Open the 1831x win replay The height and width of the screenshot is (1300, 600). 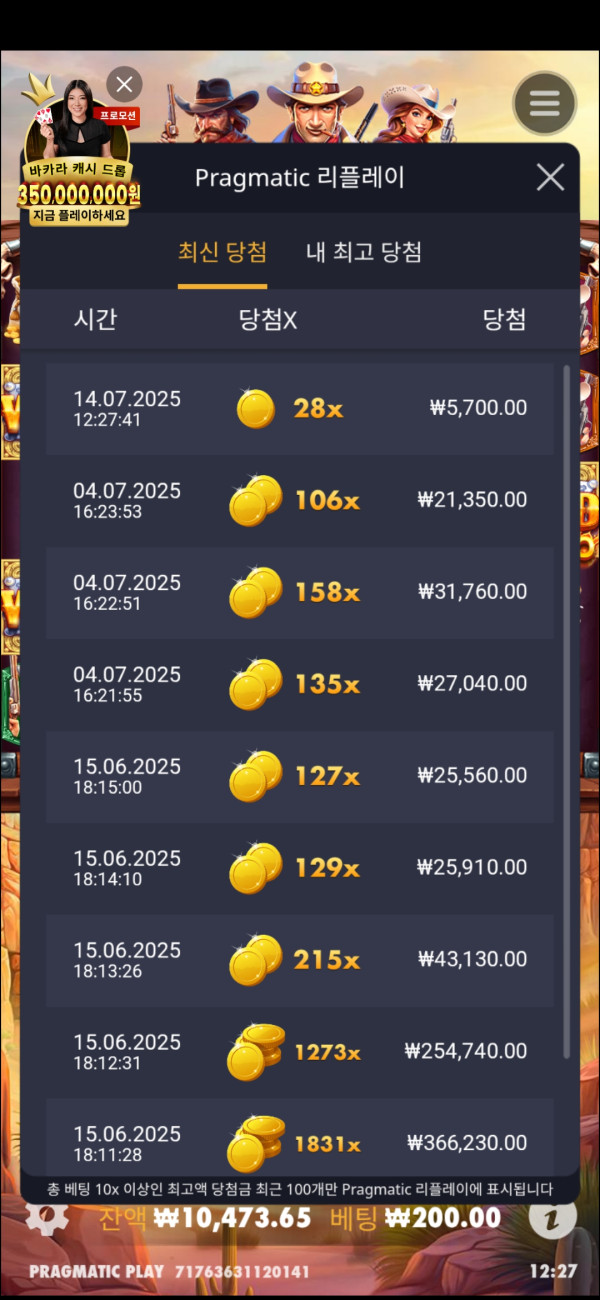click(300, 1140)
